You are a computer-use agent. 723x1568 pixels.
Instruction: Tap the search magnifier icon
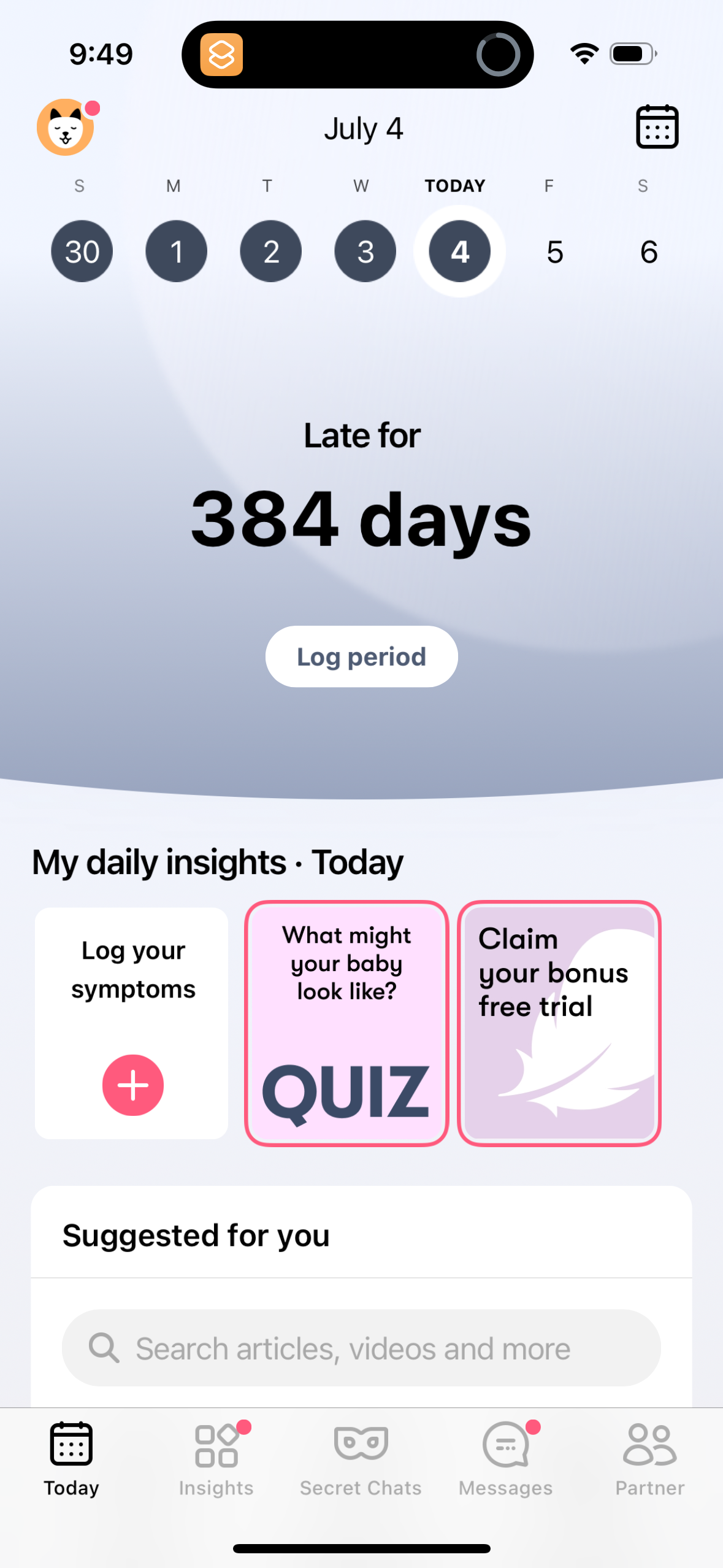104,1348
